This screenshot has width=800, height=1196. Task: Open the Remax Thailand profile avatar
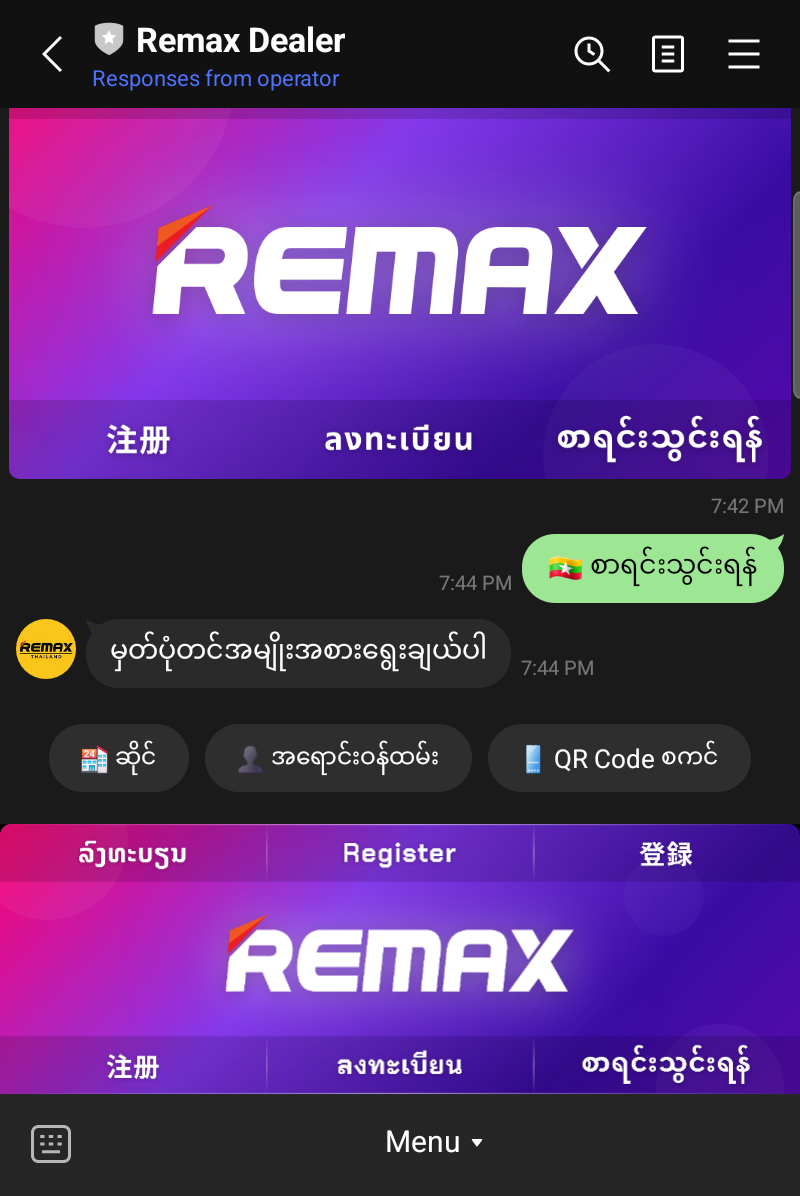click(x=44, y=649)
